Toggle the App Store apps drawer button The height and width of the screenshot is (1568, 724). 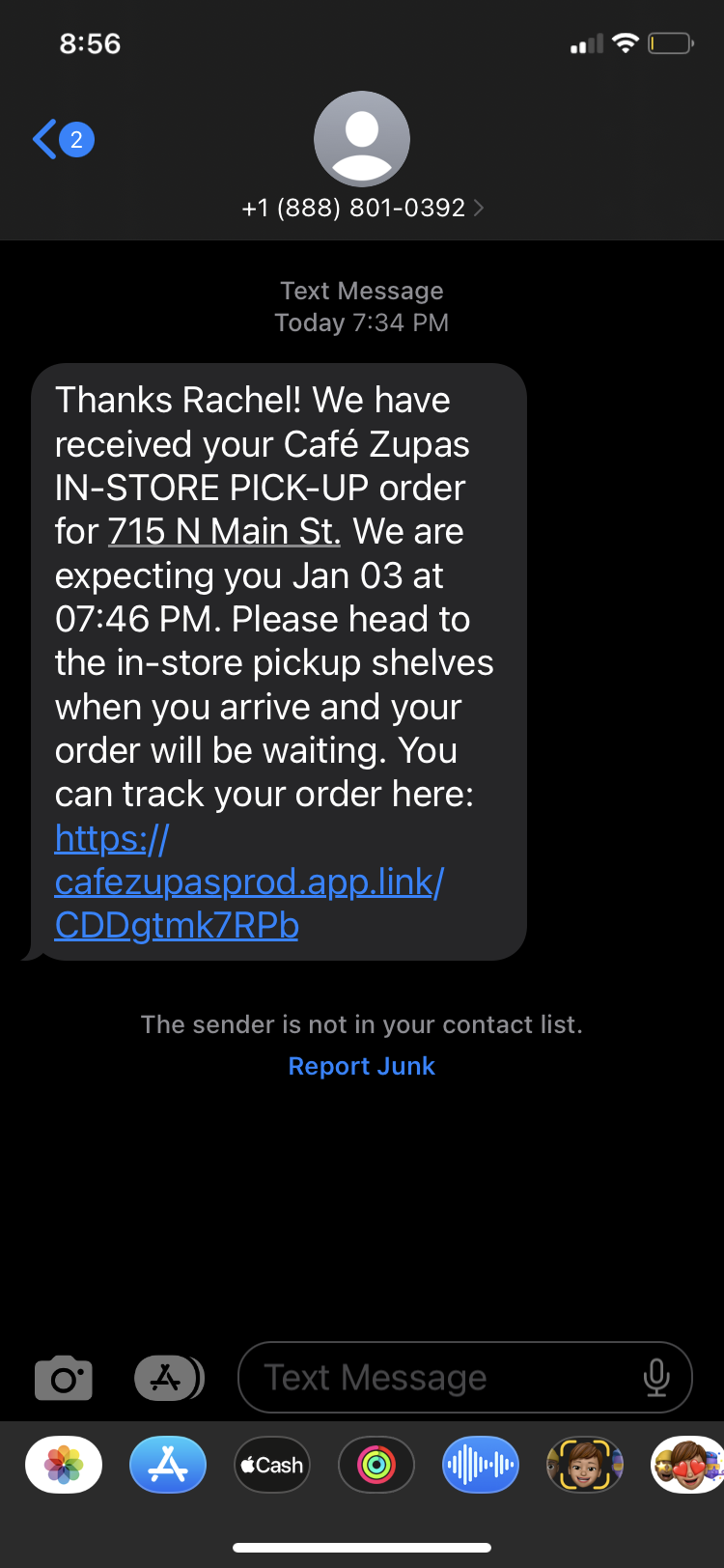coord(168,1378)
